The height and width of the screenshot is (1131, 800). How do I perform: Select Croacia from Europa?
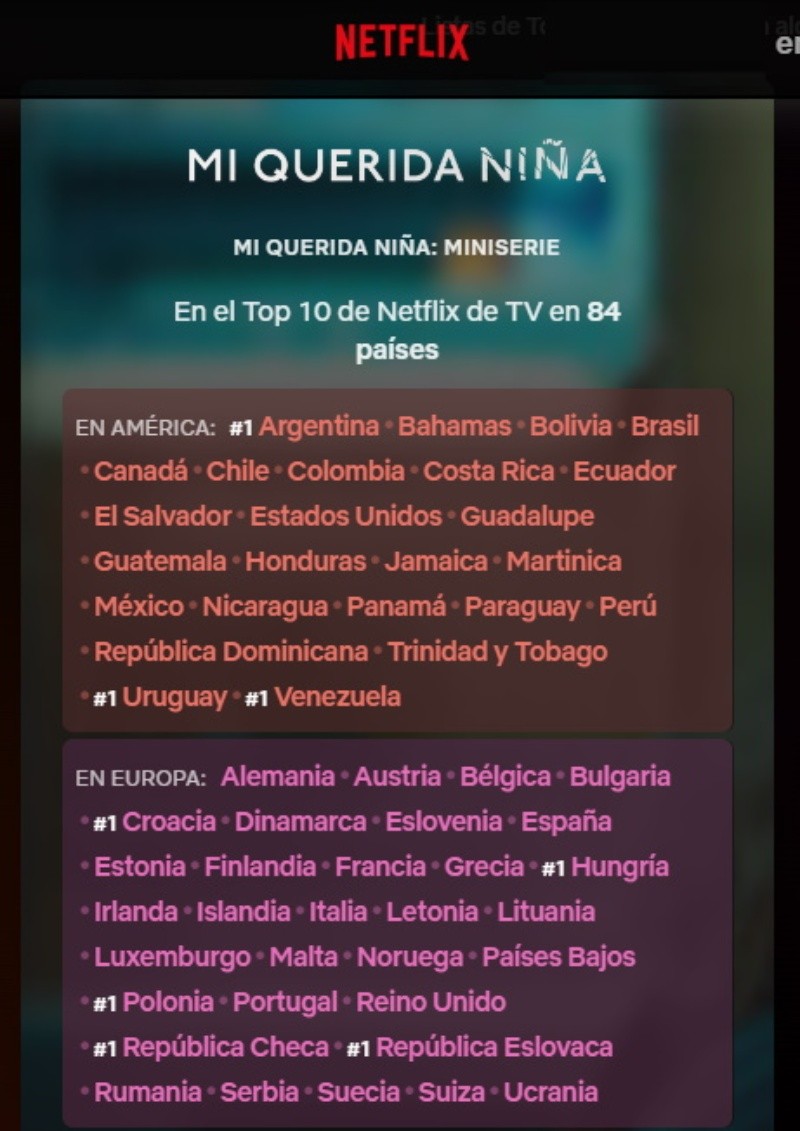click(x=169, y=822)
